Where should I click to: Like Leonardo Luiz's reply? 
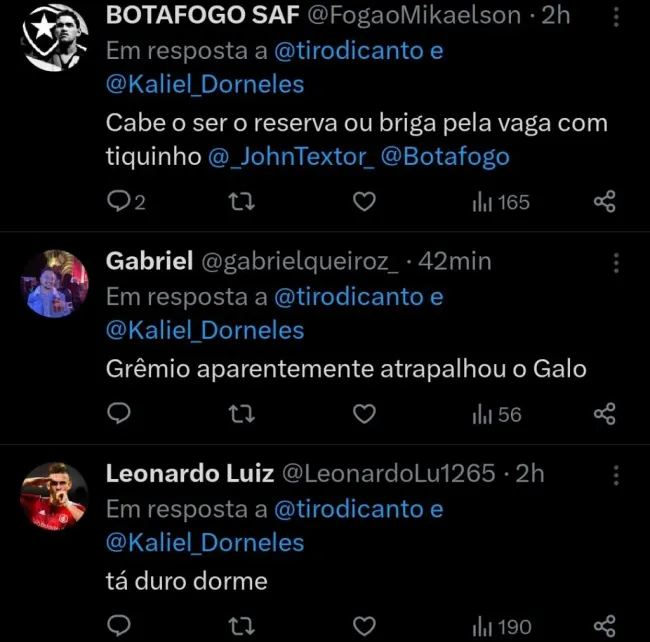pos(365,627)
